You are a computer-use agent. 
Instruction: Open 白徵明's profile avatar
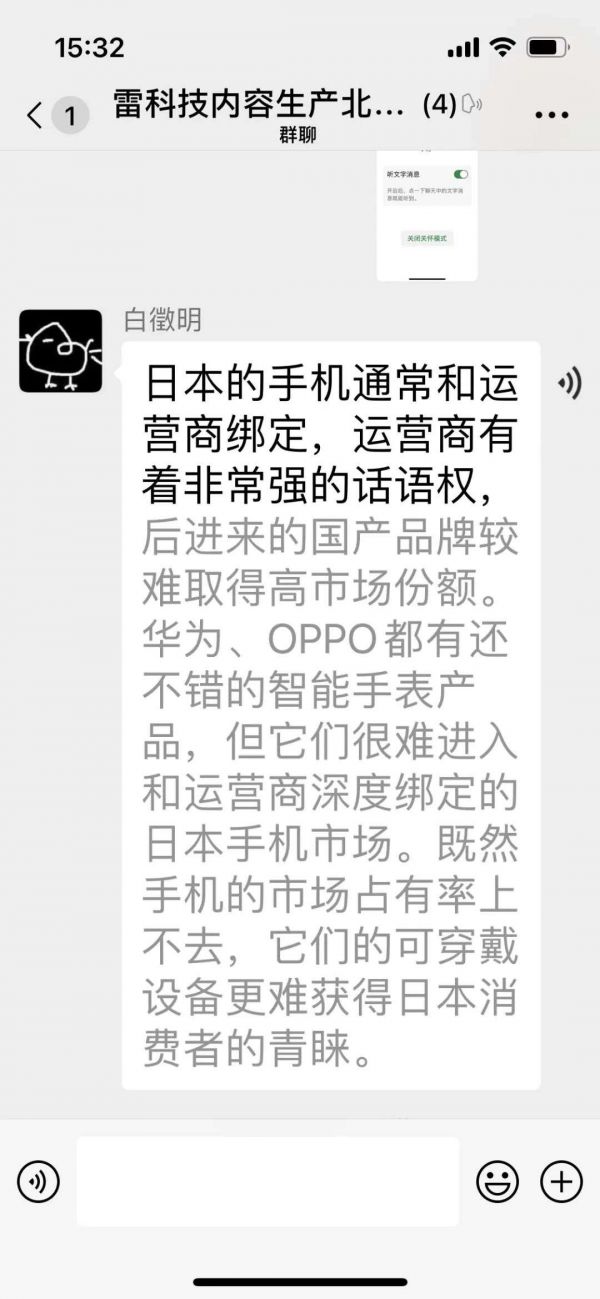(x=60, y=351)
